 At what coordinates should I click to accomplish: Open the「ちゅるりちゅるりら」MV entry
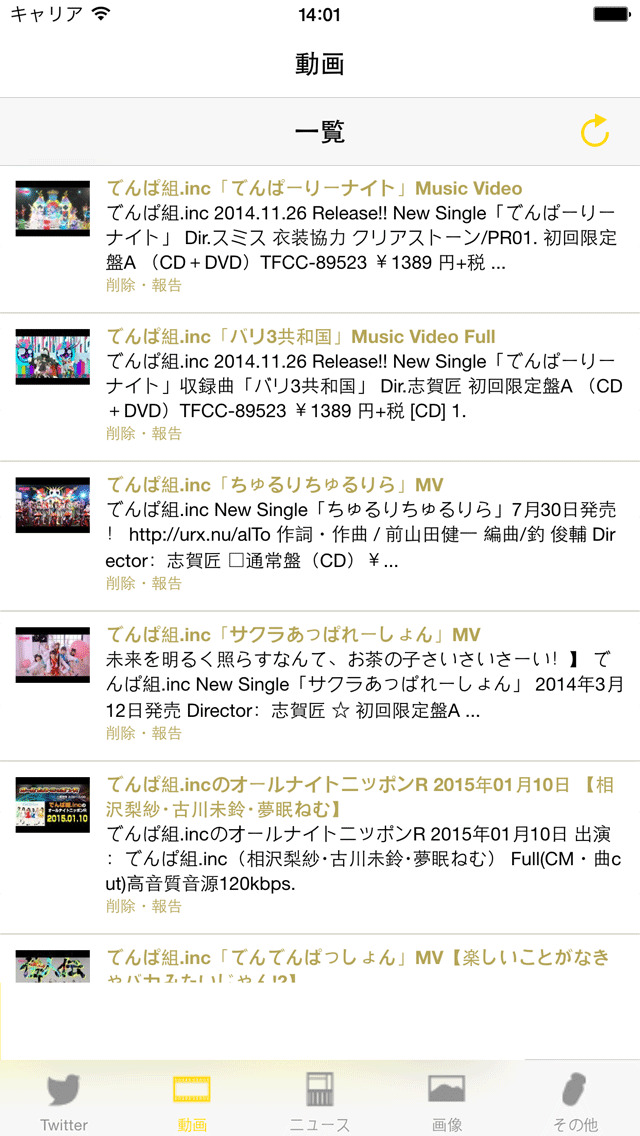click(275, 486)
